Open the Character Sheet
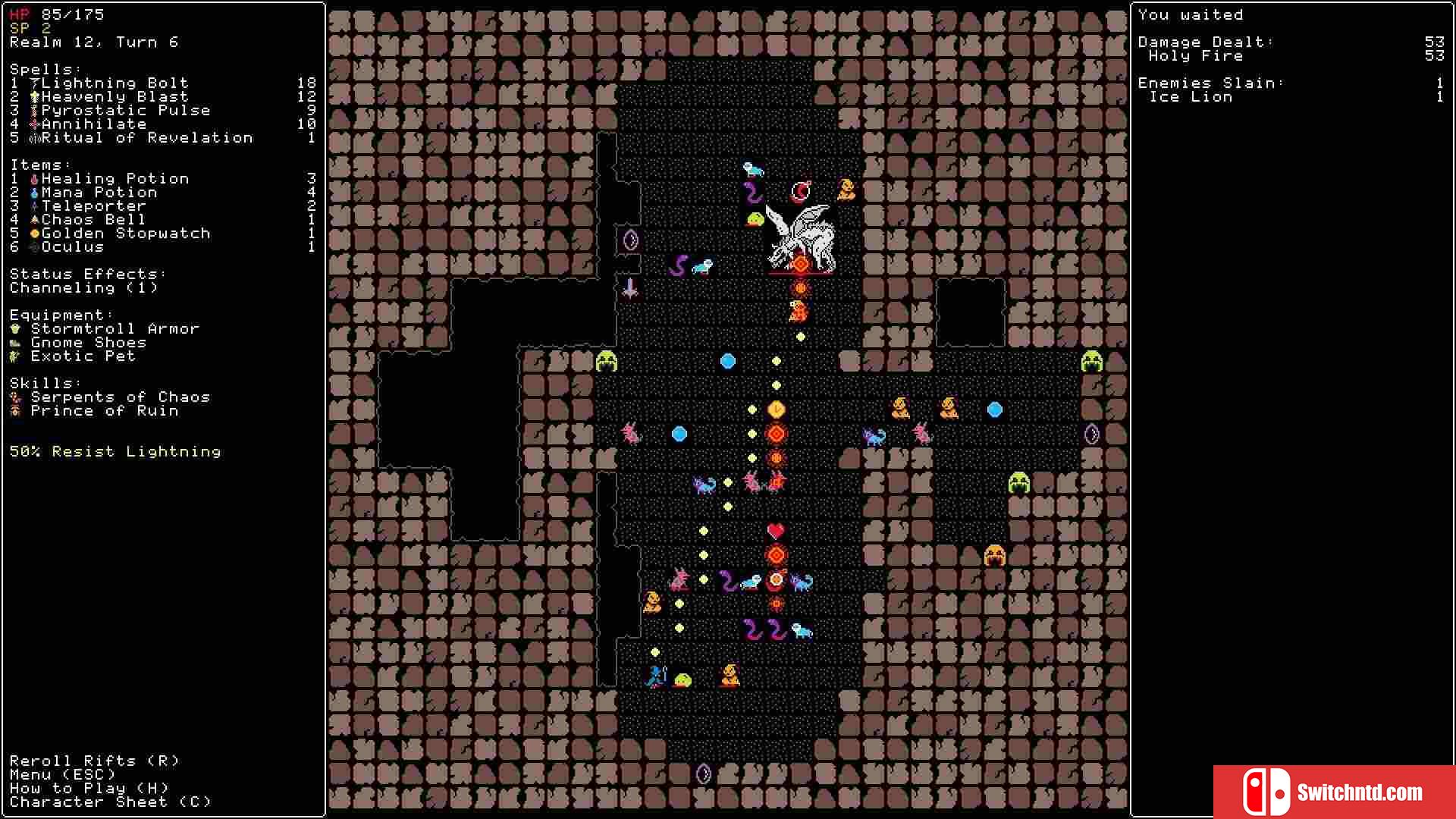The height and width of the screenshot is (819, 1456). [110, 802]
